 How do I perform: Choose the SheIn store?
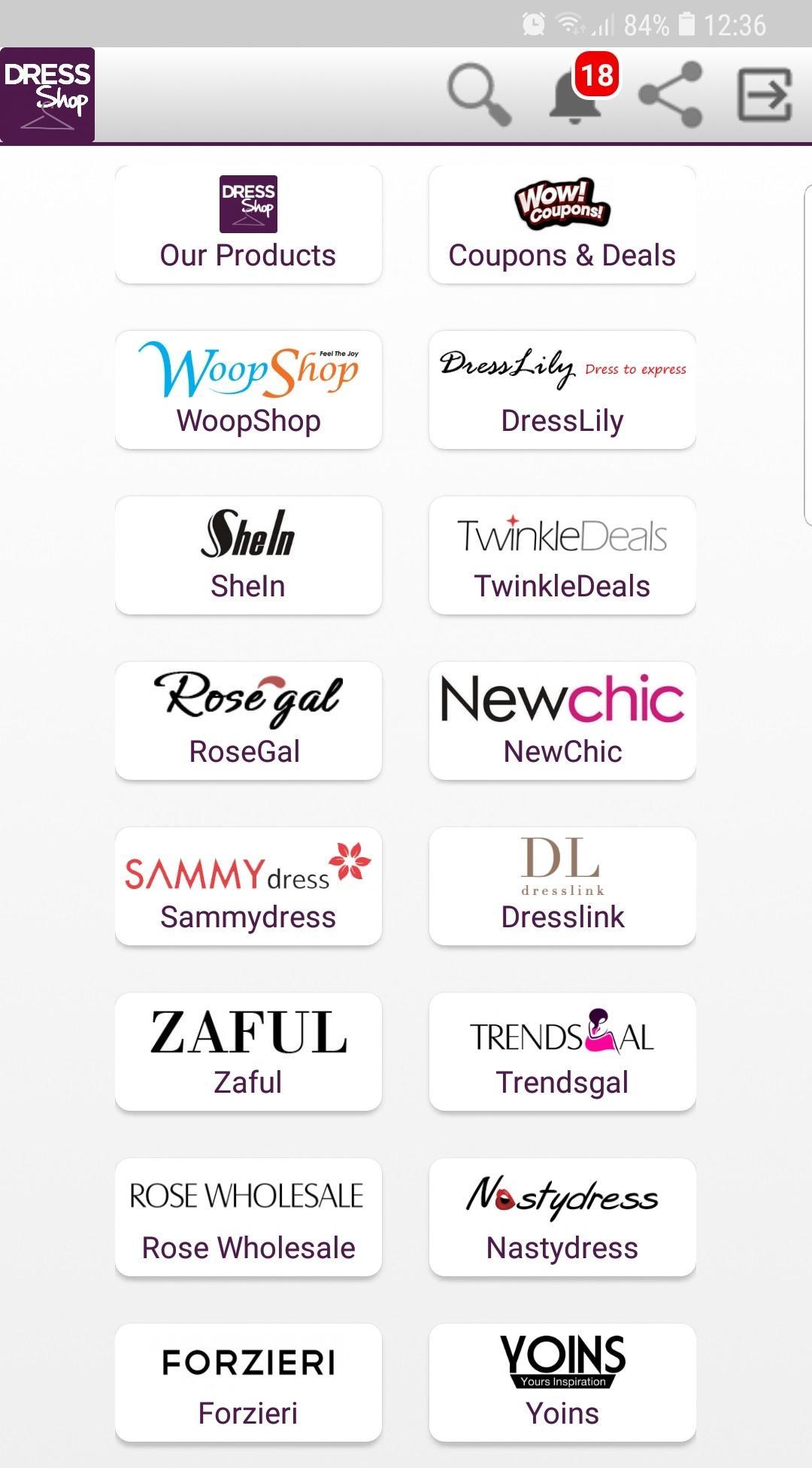248,556
